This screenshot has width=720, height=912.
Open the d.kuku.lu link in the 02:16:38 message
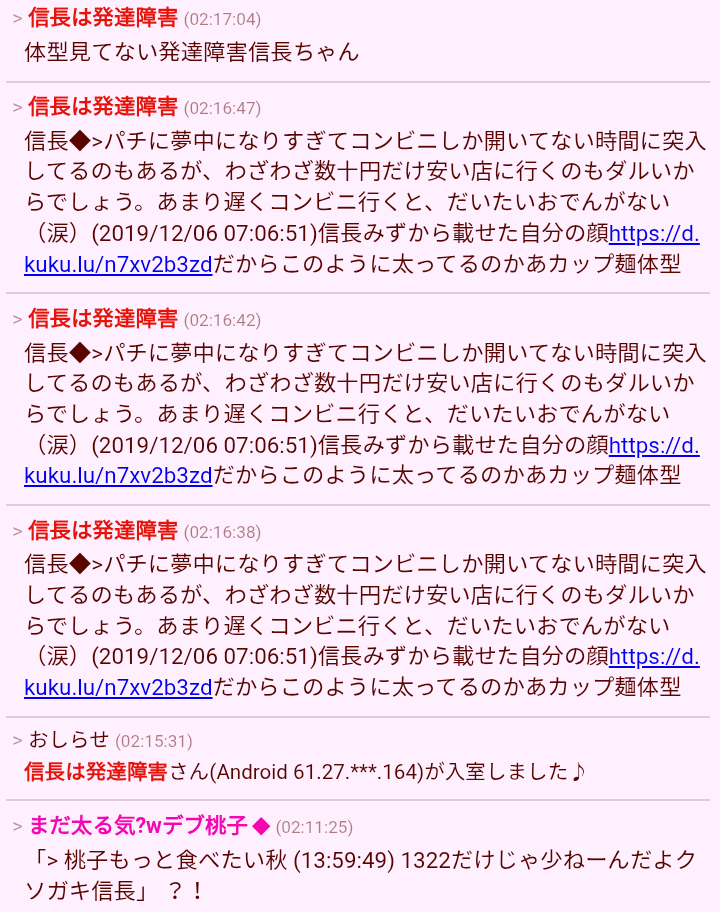click(118, 688)
